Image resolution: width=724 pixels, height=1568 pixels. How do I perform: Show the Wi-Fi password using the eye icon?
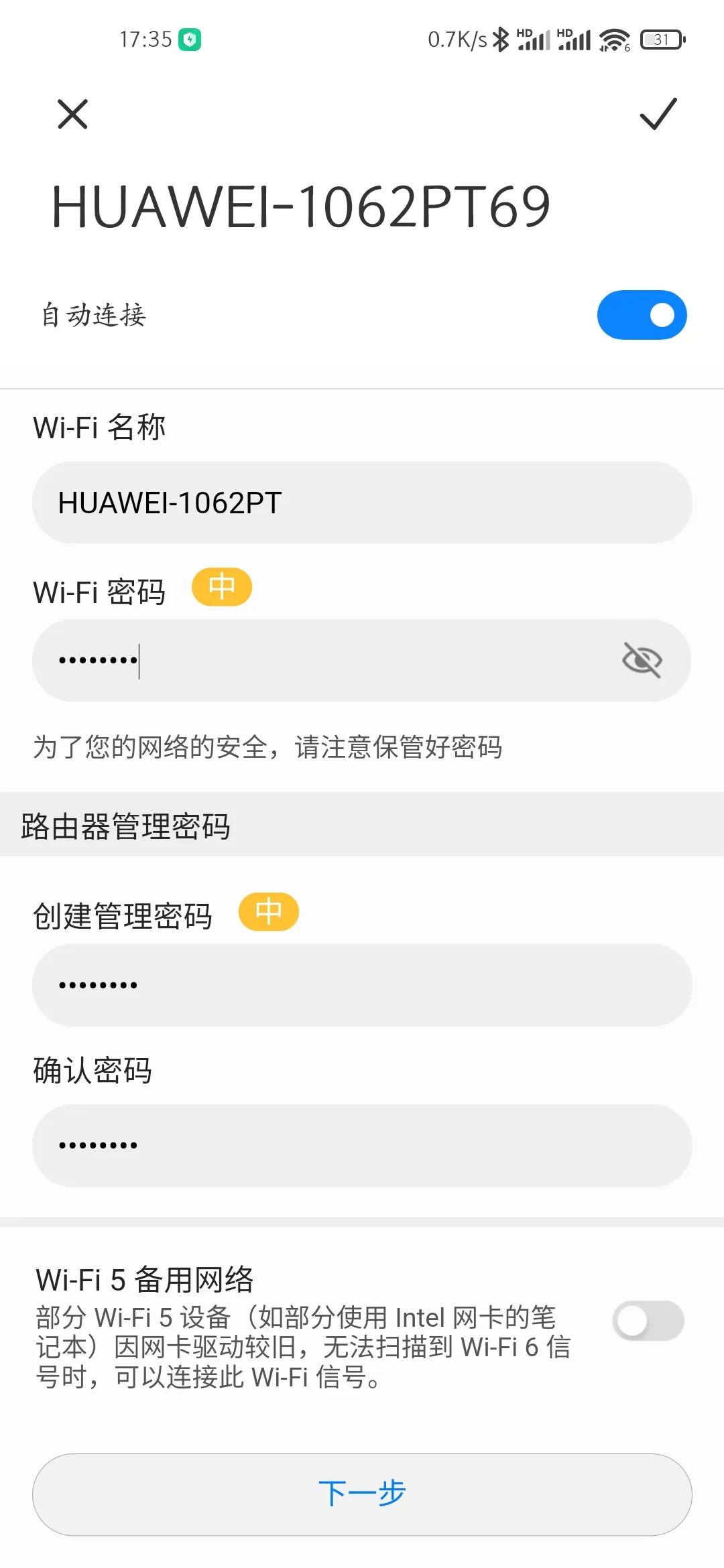(642, 660)
